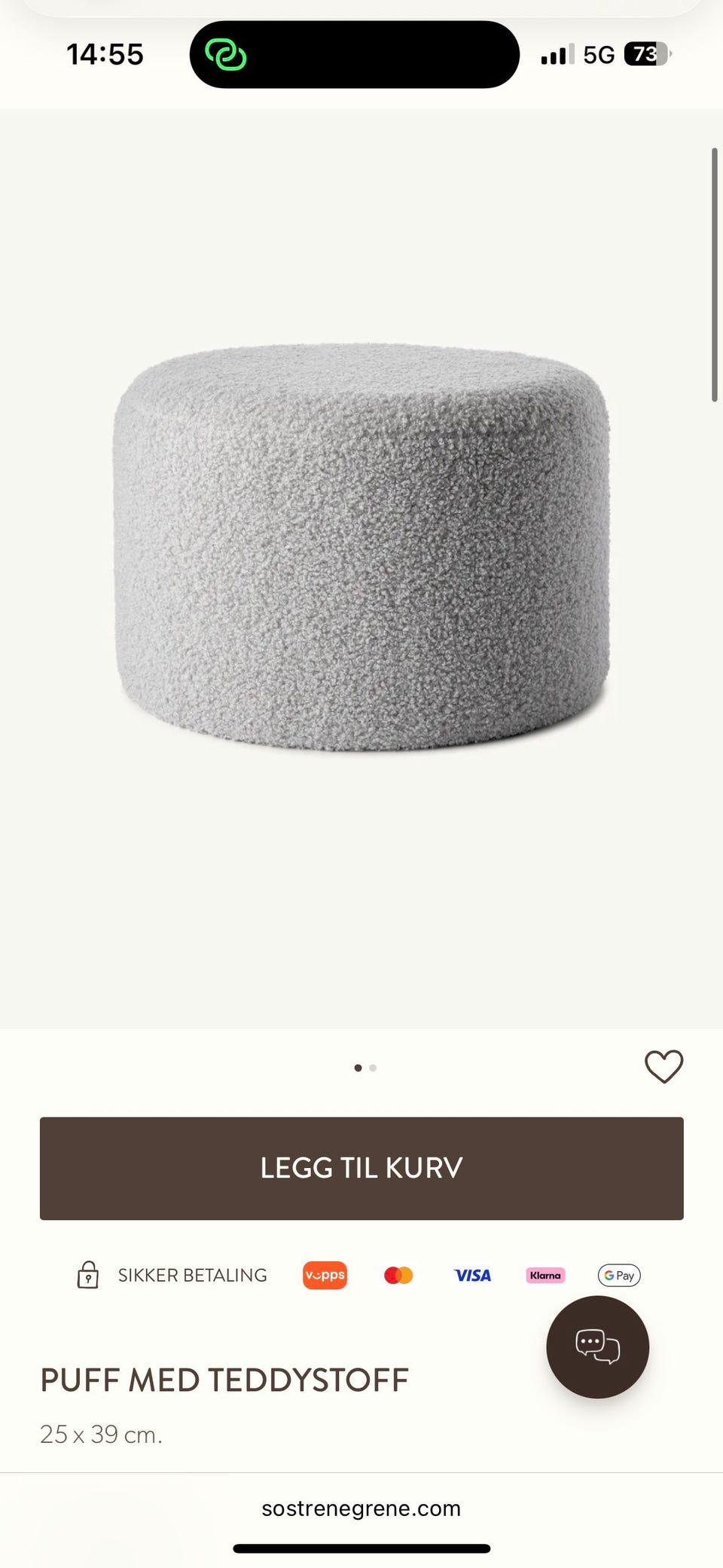The width and height of the screenshot is (723, 1568).
Task: Open the chat support bubble
Action: point(597,1346)
